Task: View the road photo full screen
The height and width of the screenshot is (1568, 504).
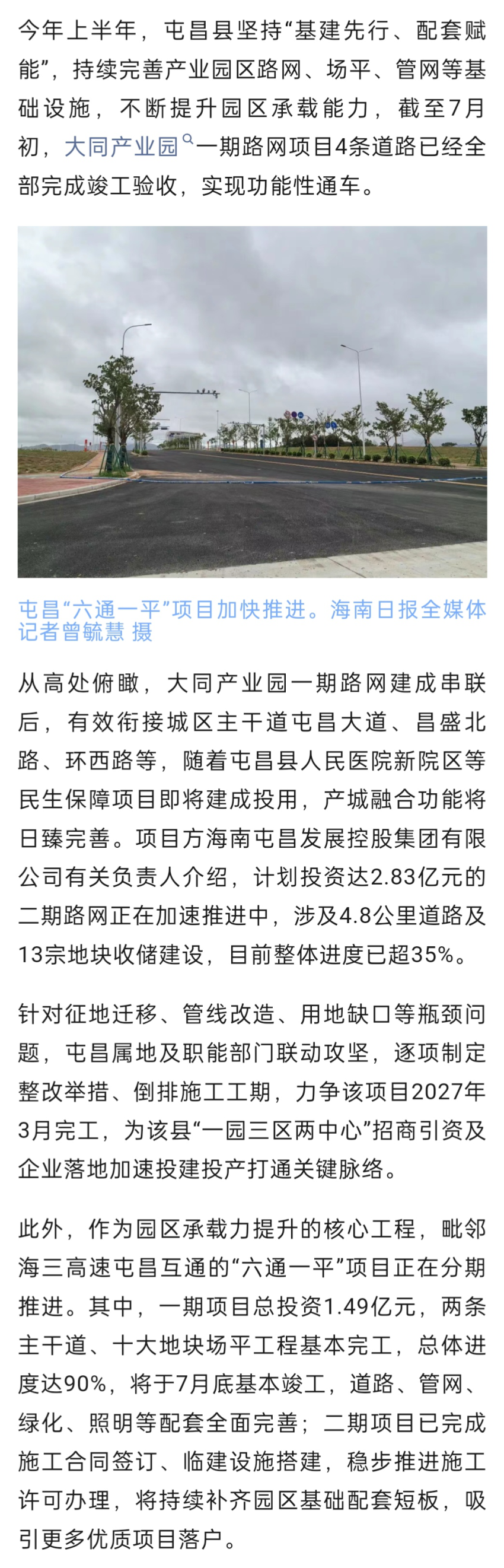Action: 252,402
